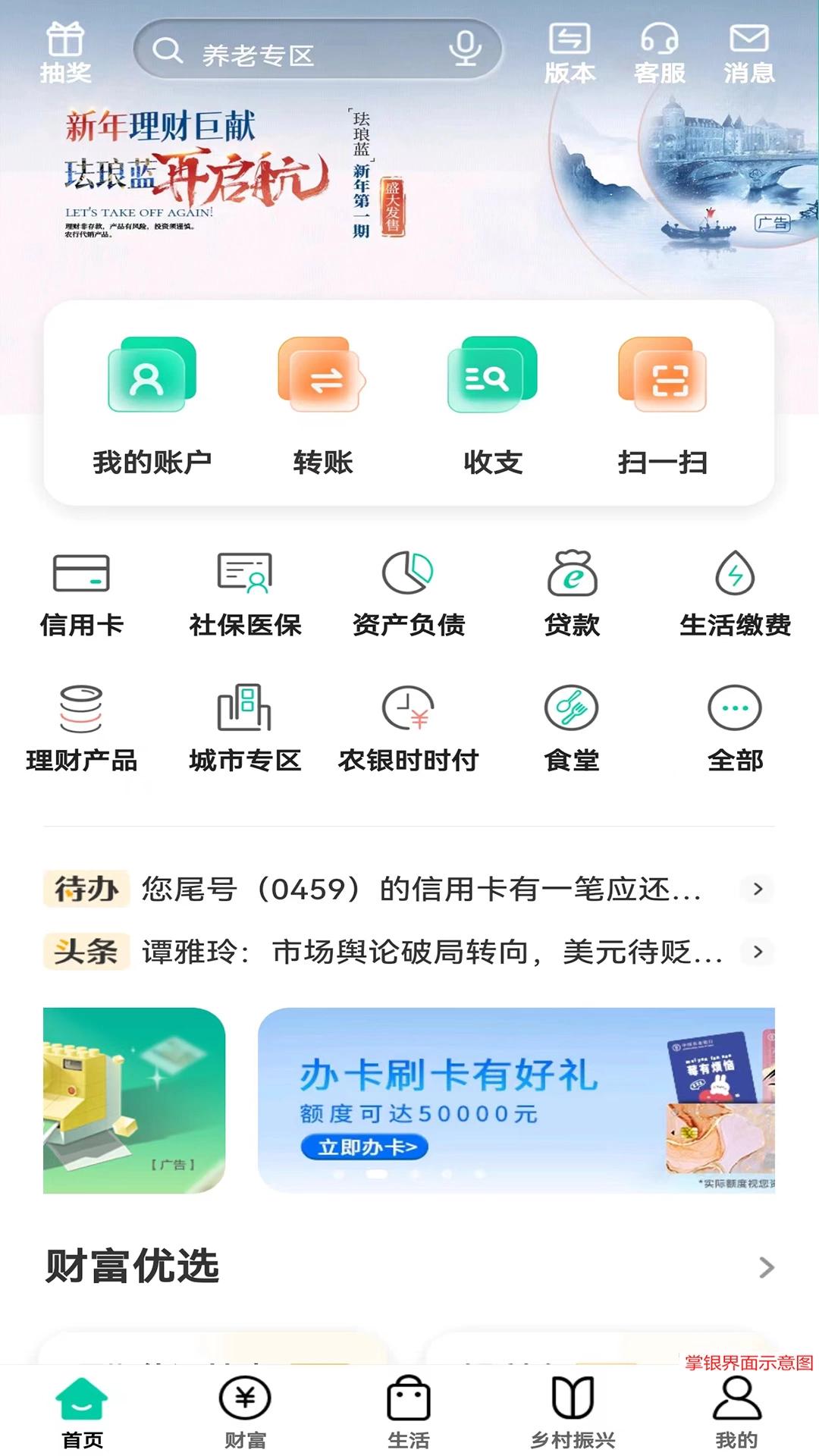Open 理财产品 wealth products
Viewport: 819px width, 1456px height.
point(82,730)
